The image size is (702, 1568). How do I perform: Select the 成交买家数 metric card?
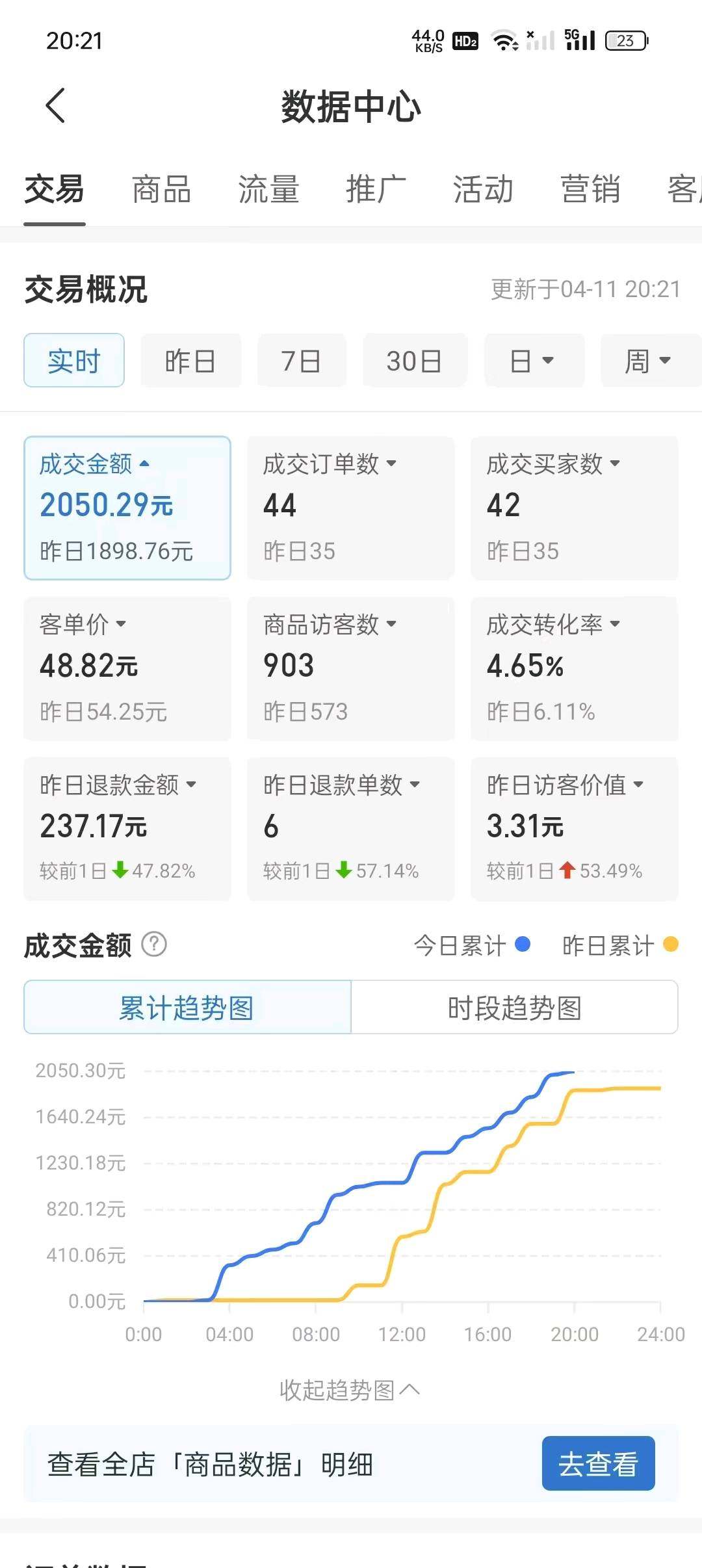pos(574,507)
